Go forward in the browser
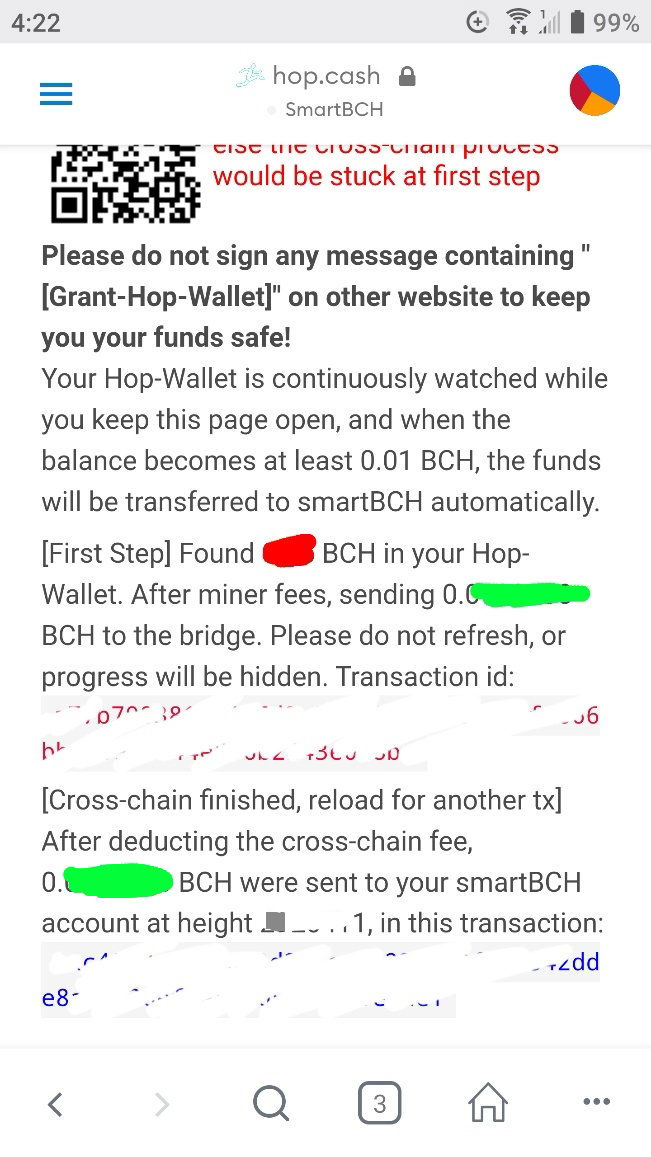The width and height of the screenshot is (651, 1157). click(x=162, y=1103)
